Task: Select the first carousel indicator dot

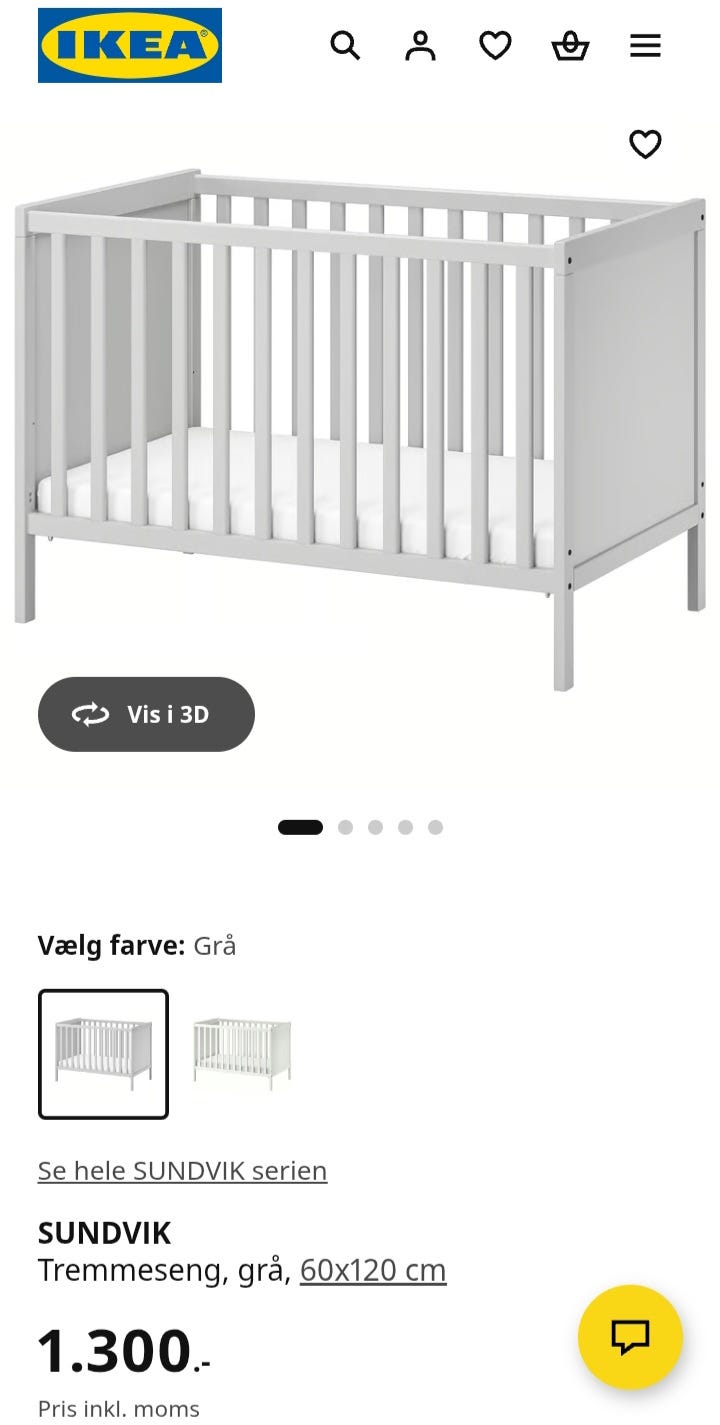Action: (301, 827)
